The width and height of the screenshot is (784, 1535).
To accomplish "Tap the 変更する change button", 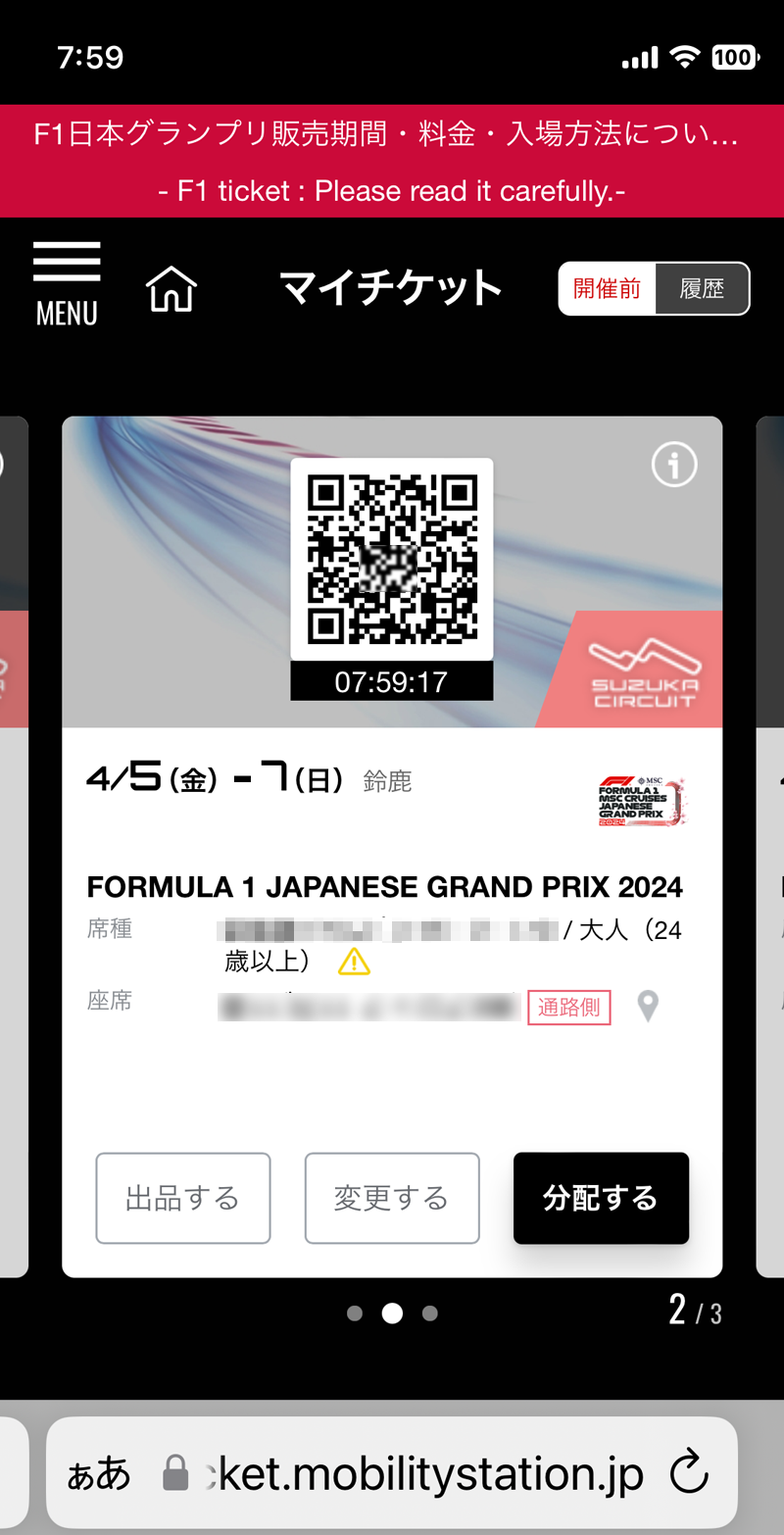I will pyautogui.click(x=392, y=1198).
